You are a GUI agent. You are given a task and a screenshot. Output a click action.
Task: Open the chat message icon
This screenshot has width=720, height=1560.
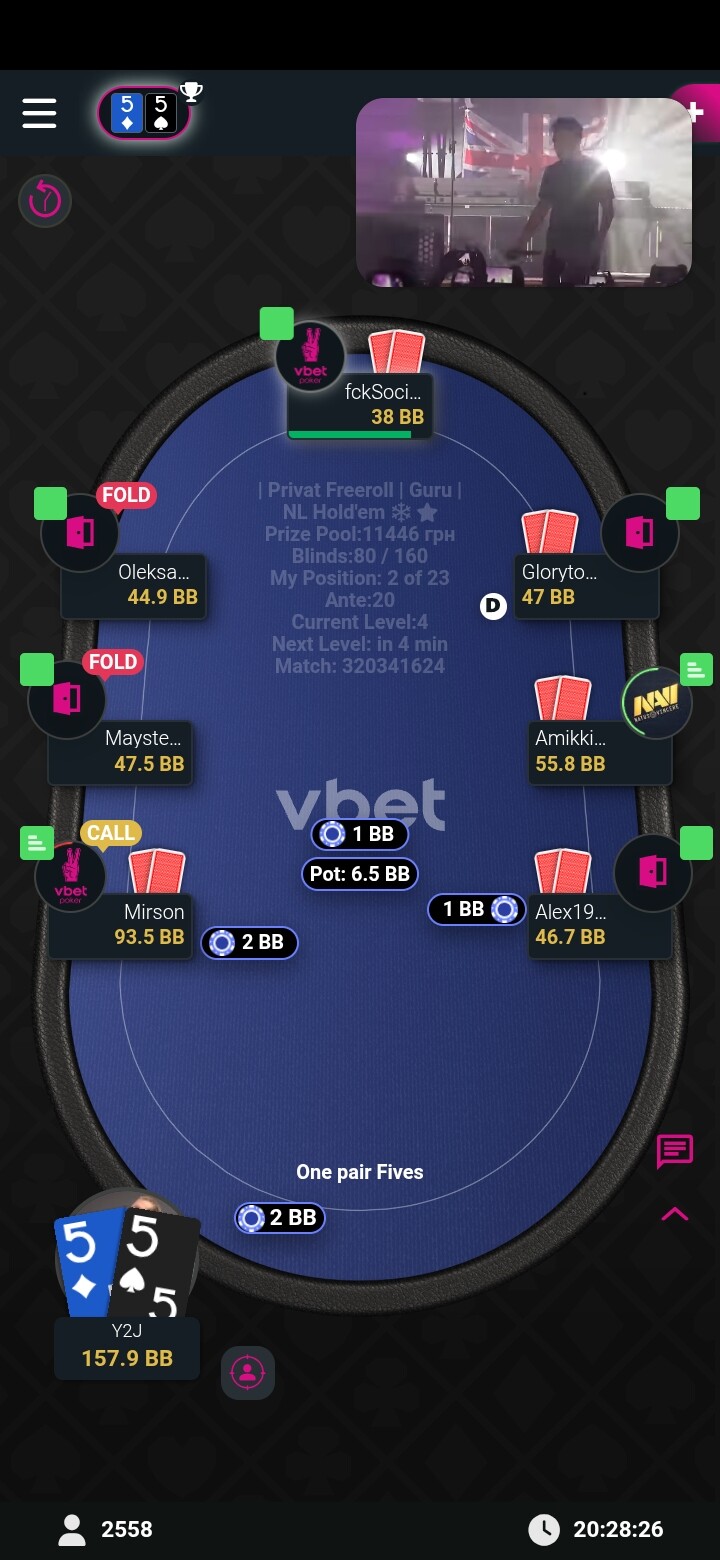click(x=674, y=1151)
